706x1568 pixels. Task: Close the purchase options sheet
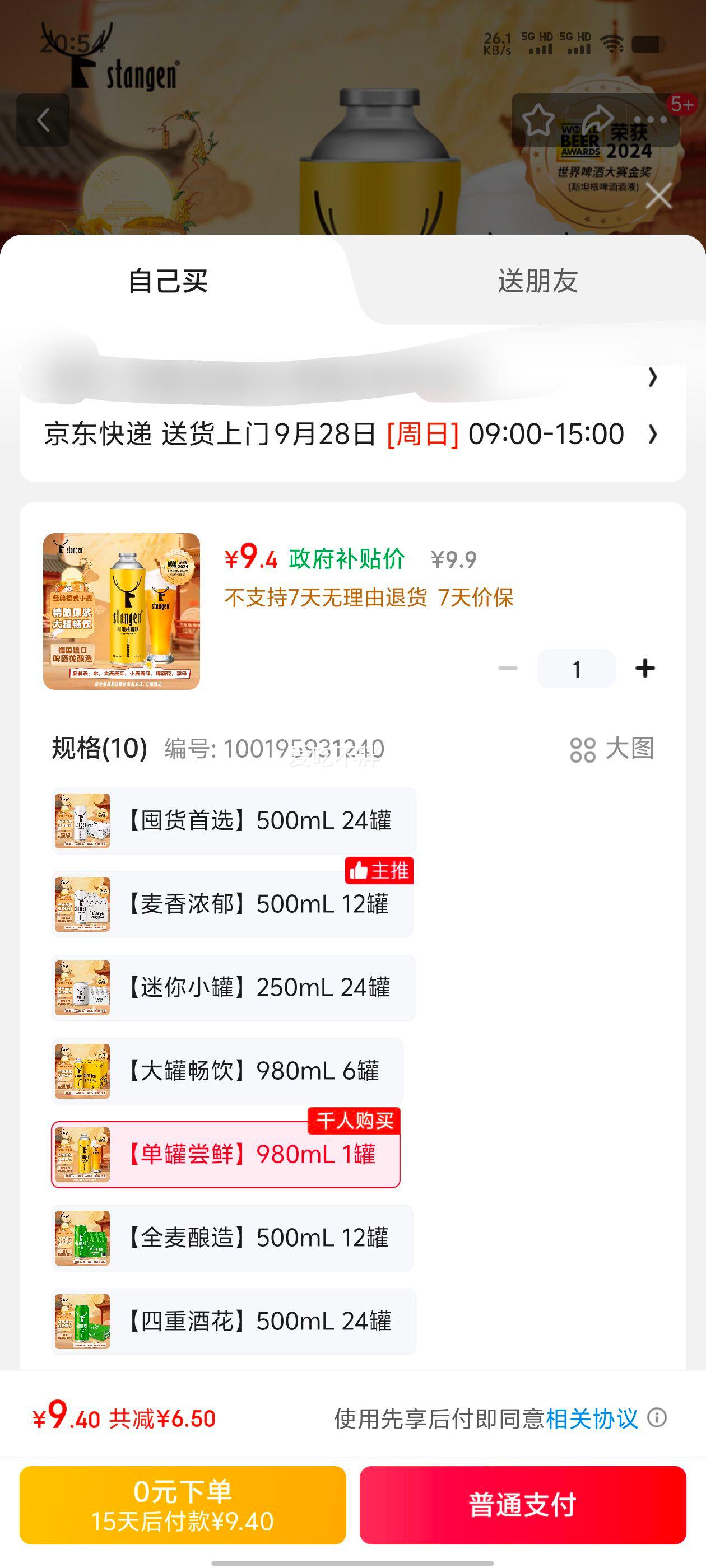click(658, 196)
